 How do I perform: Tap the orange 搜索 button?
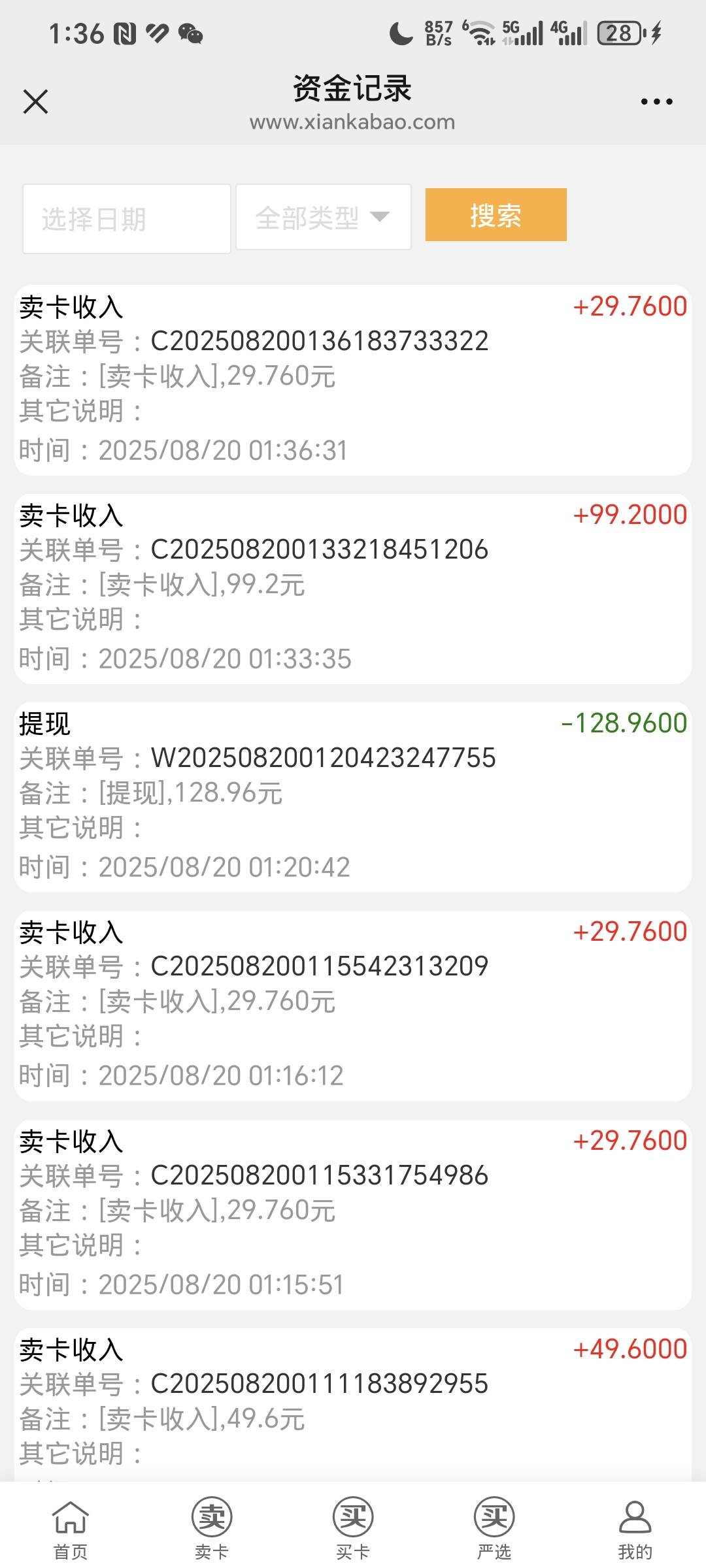click(496, 215)
